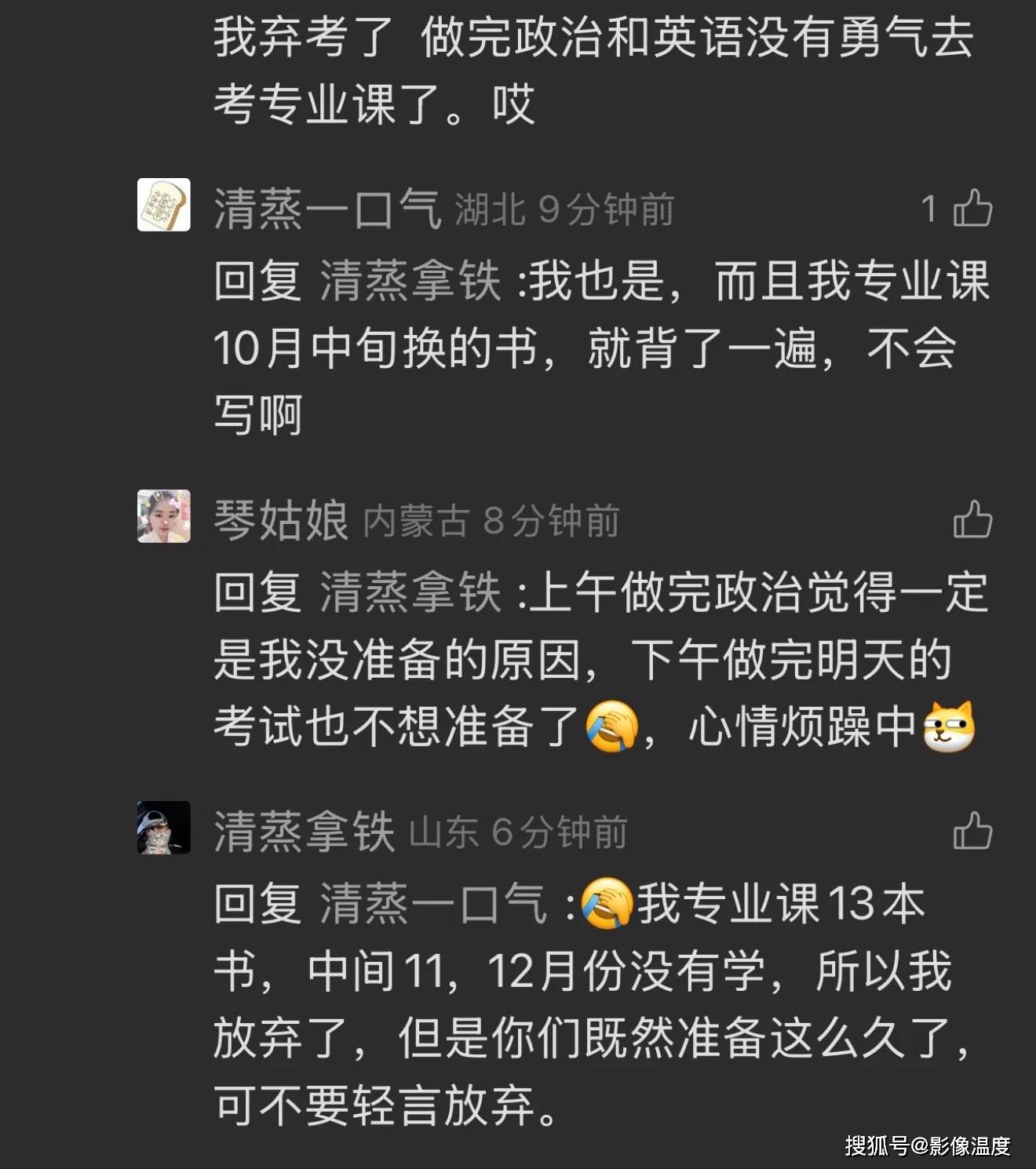
Task: Like the reply from 清蒸拿铁
Action: [x=972, y=830]
